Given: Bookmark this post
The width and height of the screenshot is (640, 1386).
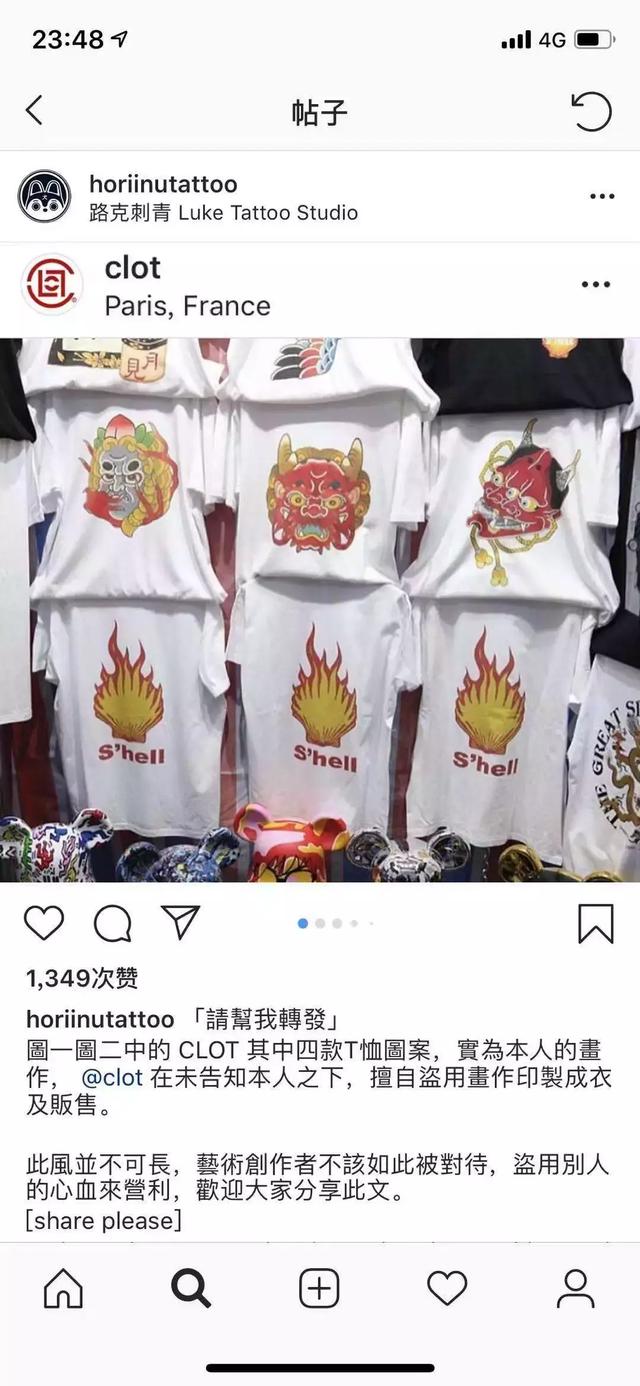Looking at the screenshot, I should tap(596, 923).
